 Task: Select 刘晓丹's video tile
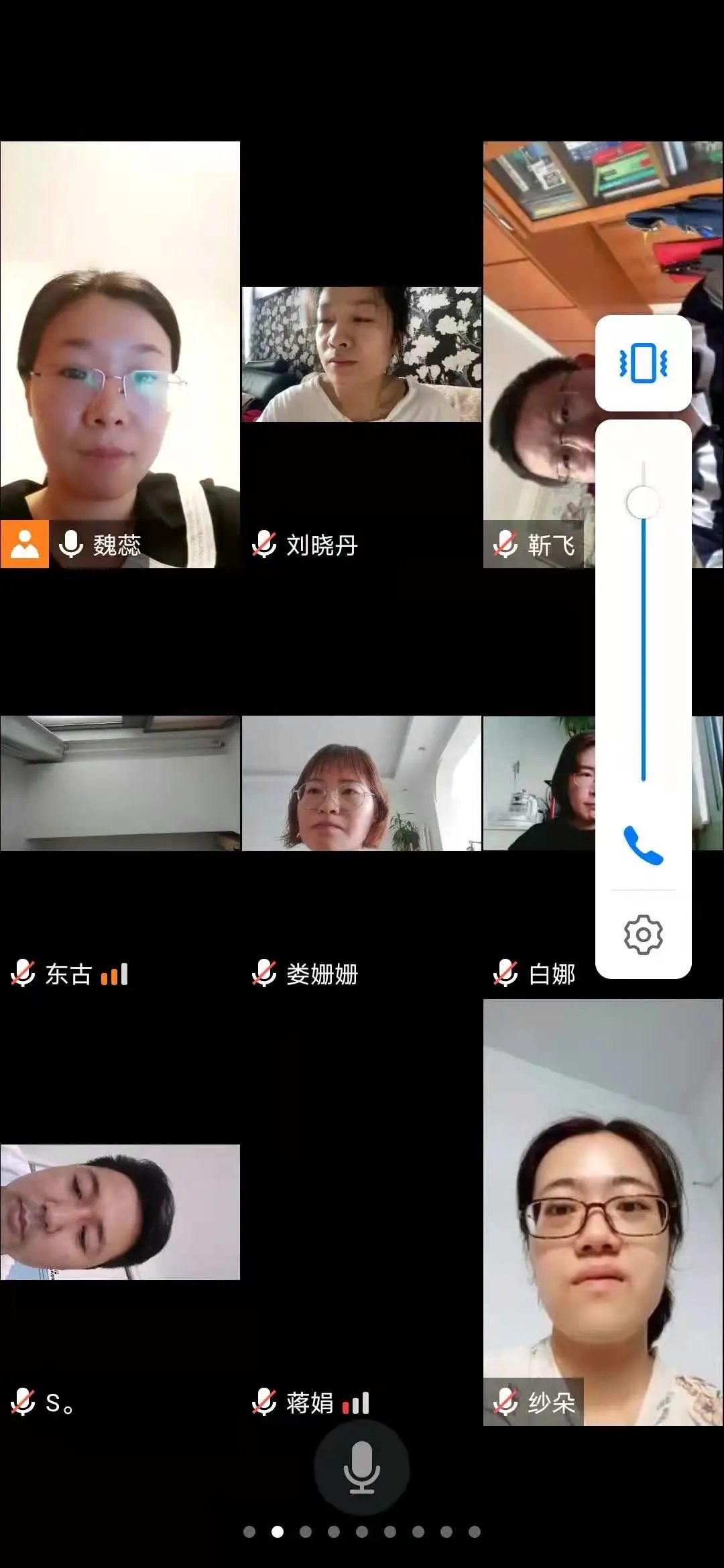coord(361,355)
